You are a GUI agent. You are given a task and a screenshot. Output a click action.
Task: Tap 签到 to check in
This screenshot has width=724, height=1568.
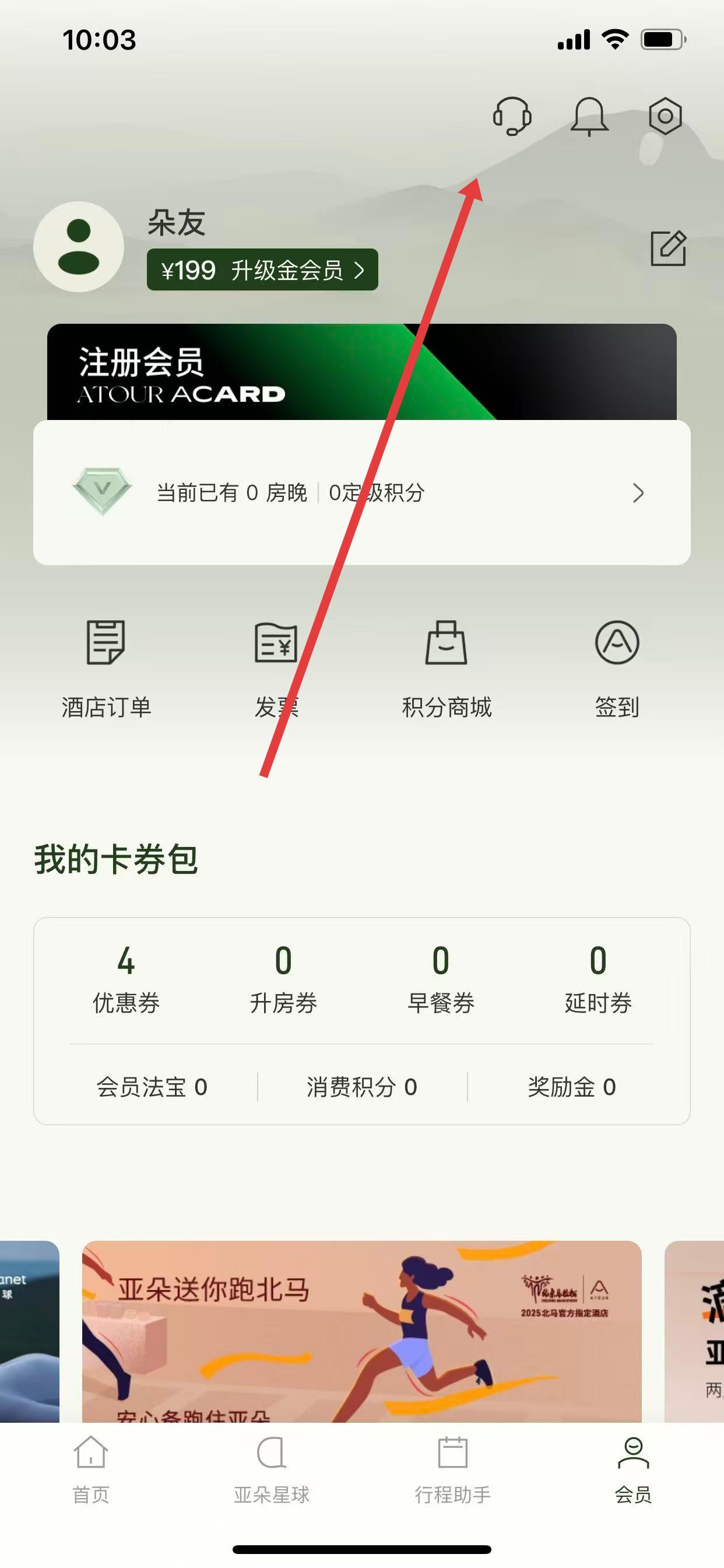click(616, 668)
